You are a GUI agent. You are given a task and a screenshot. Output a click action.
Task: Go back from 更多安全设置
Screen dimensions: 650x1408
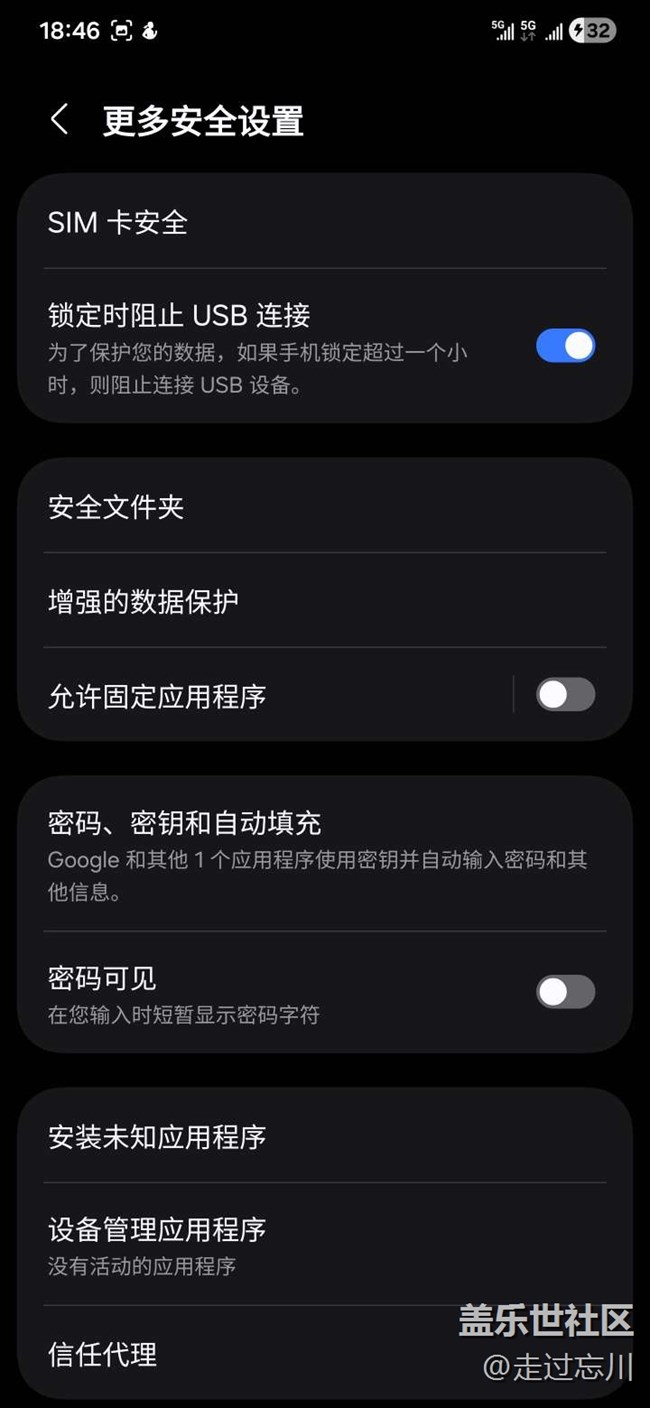point(59,120)
